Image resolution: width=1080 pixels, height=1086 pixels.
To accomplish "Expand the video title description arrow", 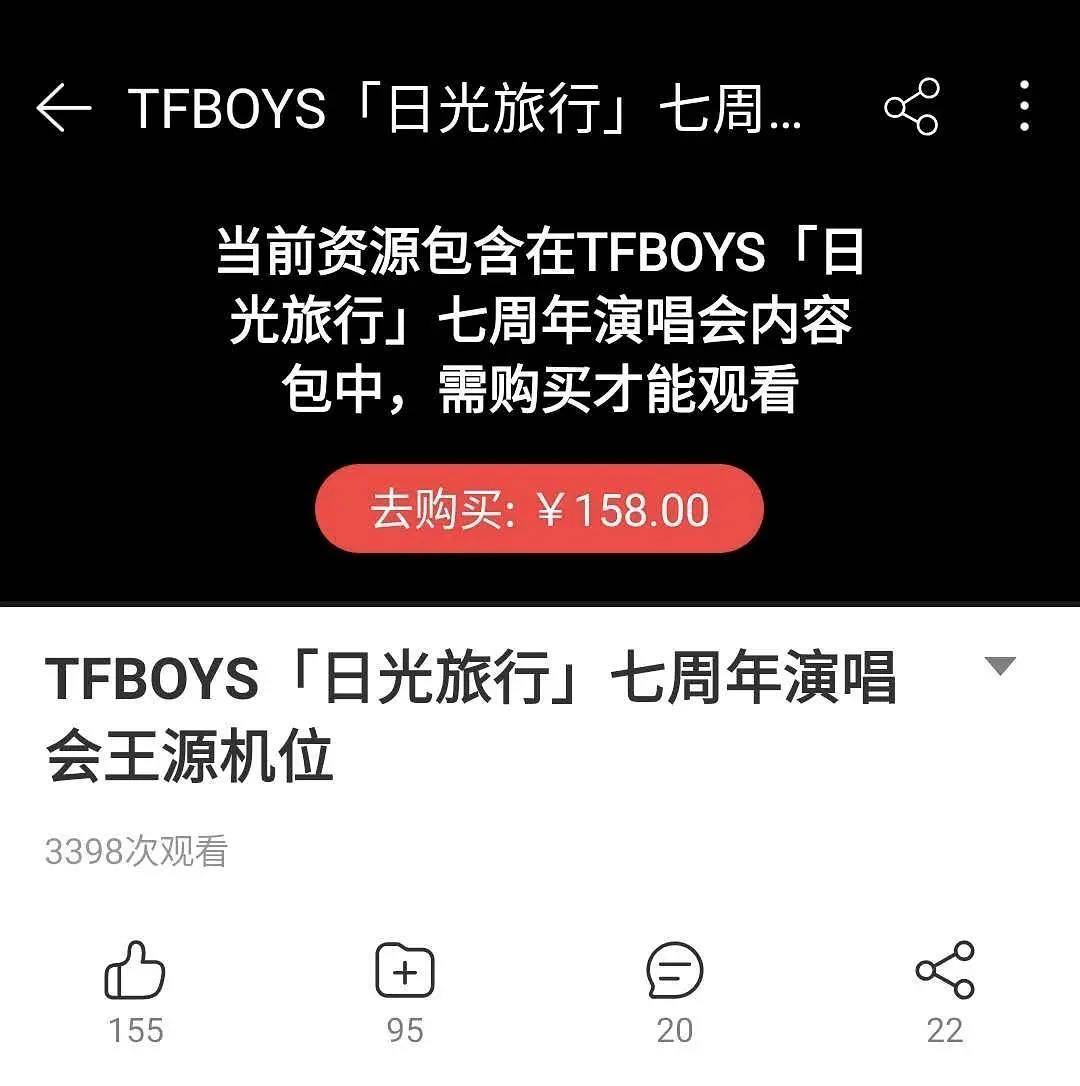I will coord(1000,666).
